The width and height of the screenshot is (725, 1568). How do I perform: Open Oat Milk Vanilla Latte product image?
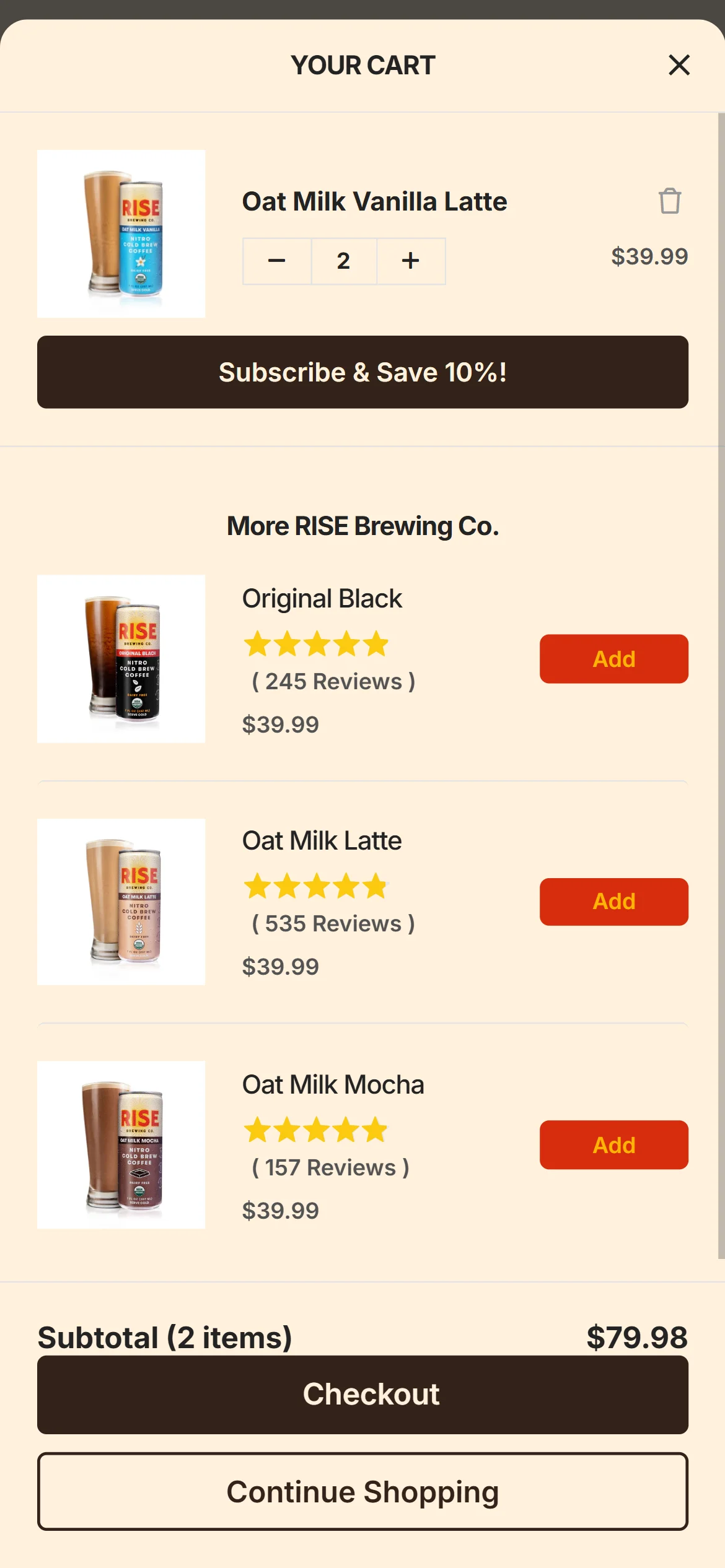pyautogui.click(x=121, y=233)
